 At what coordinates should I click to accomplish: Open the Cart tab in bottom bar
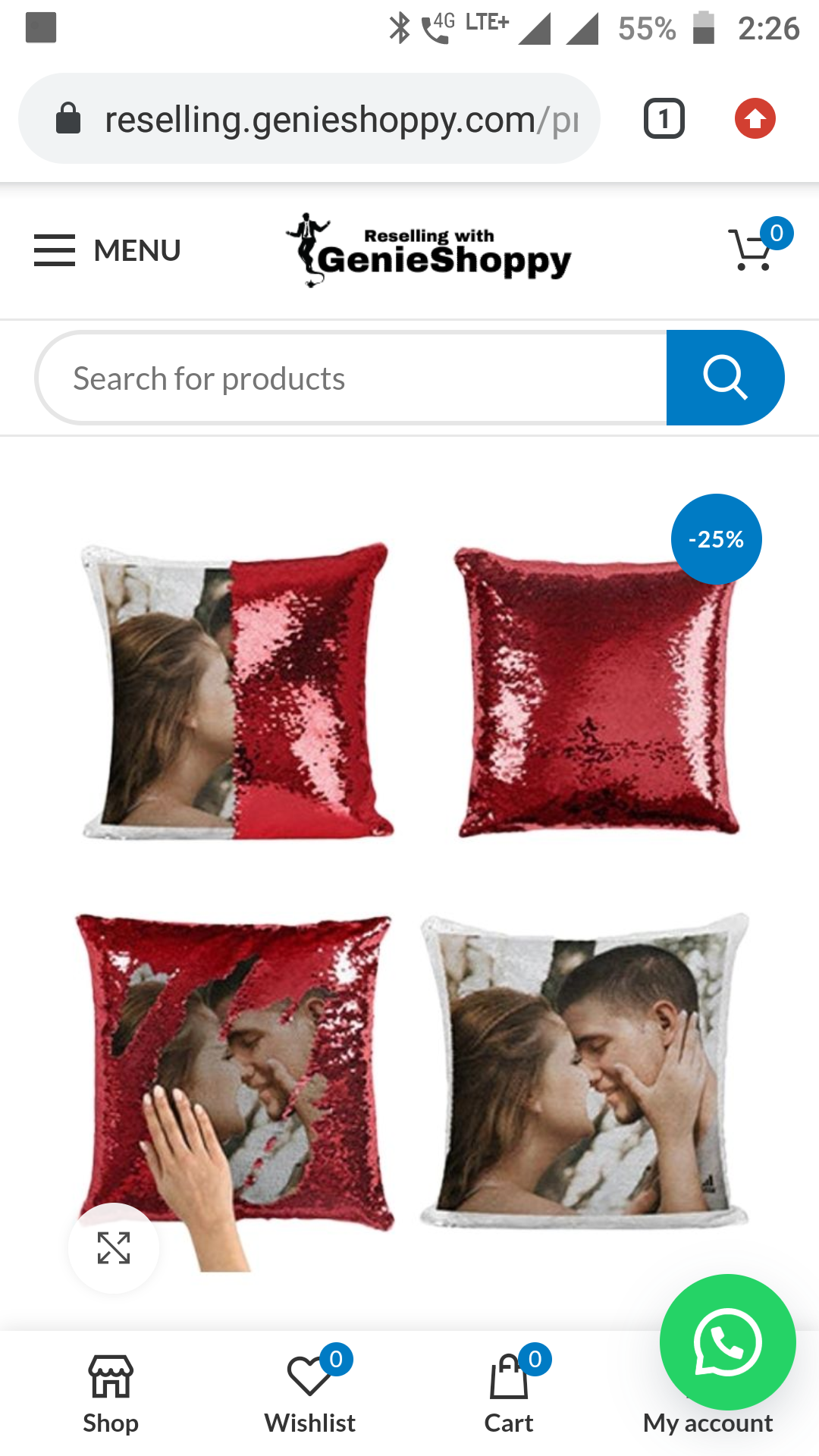pyautogui.click(x=509, y=1395)
